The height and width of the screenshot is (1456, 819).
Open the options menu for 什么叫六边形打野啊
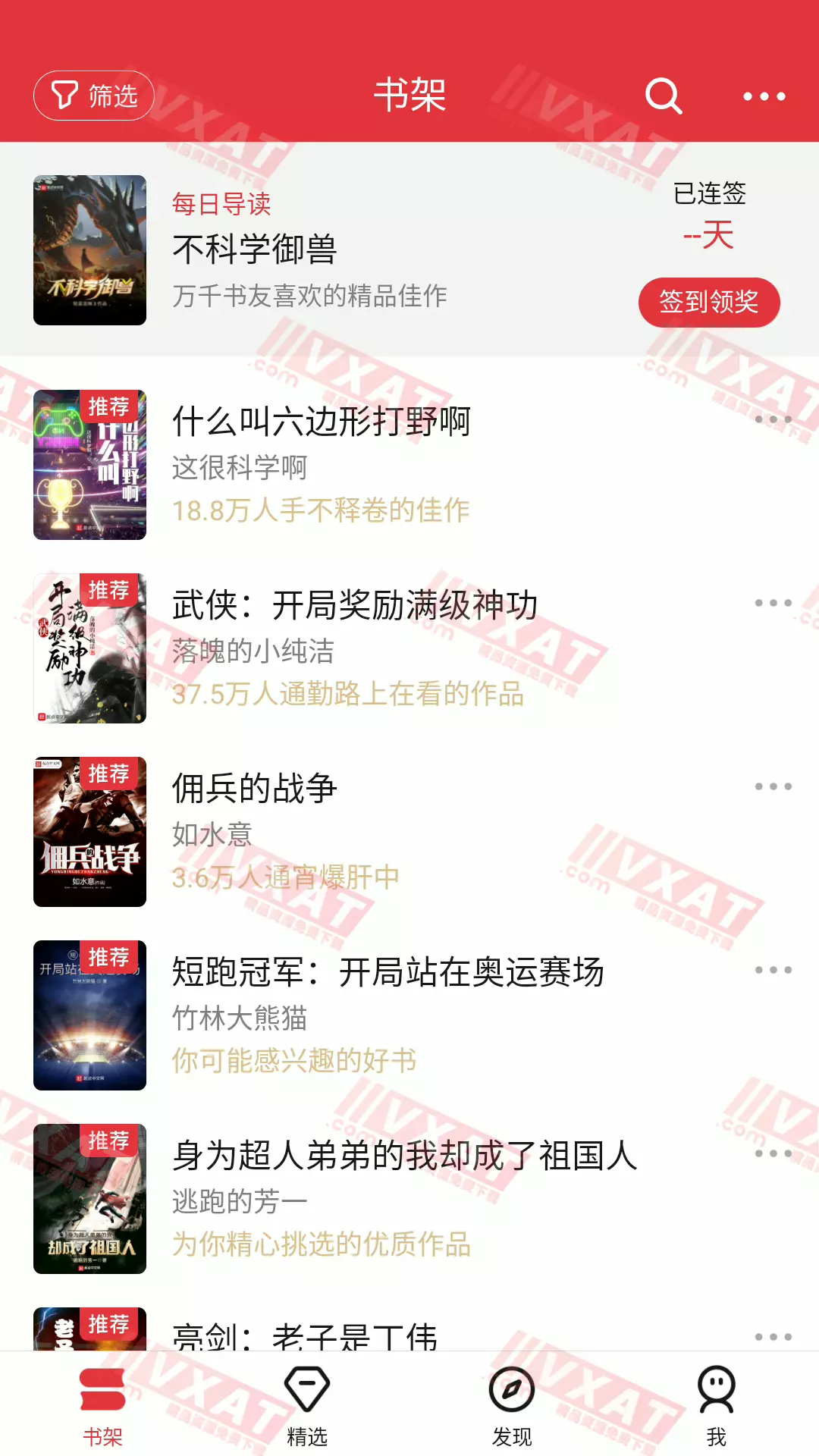[x=772, y=418]
